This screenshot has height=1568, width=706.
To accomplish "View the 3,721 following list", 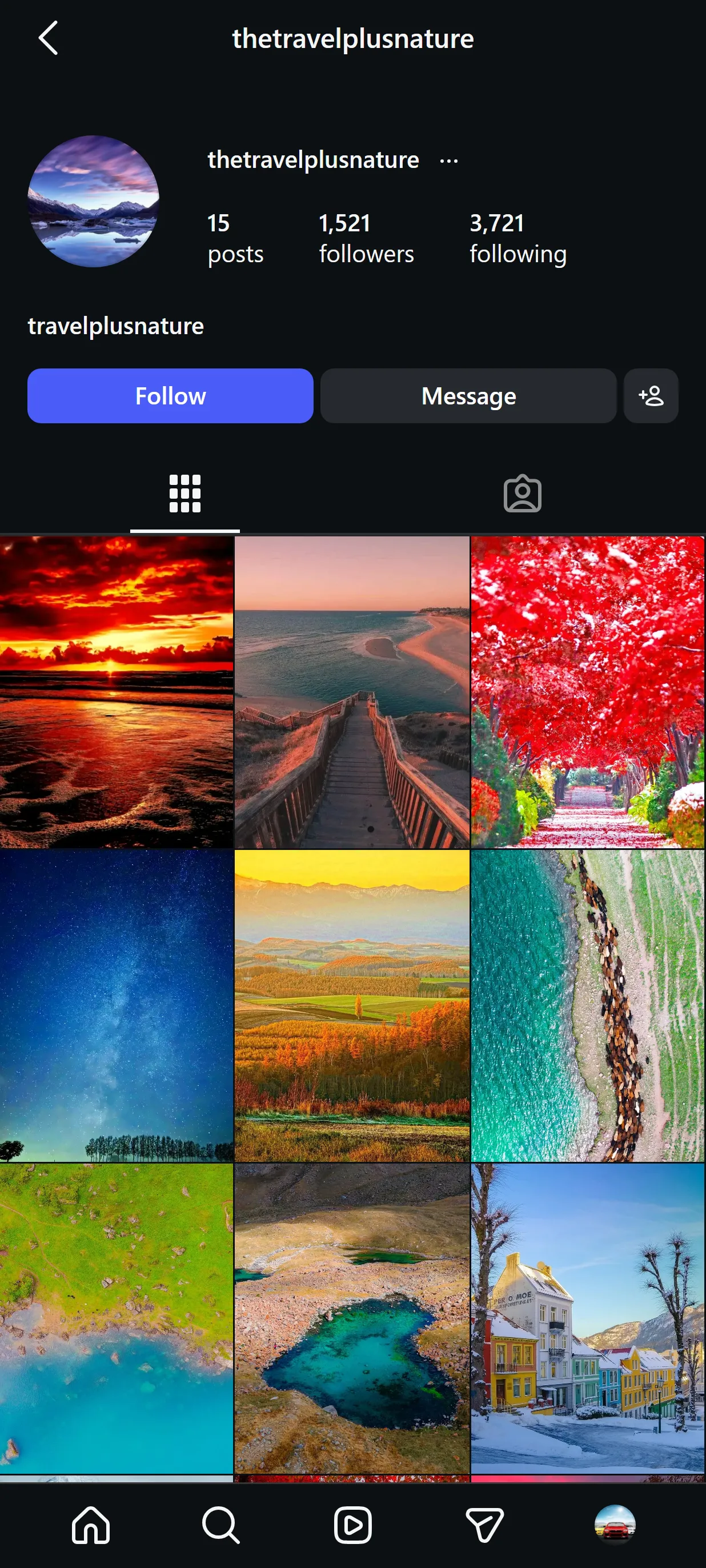I will 518,238.
